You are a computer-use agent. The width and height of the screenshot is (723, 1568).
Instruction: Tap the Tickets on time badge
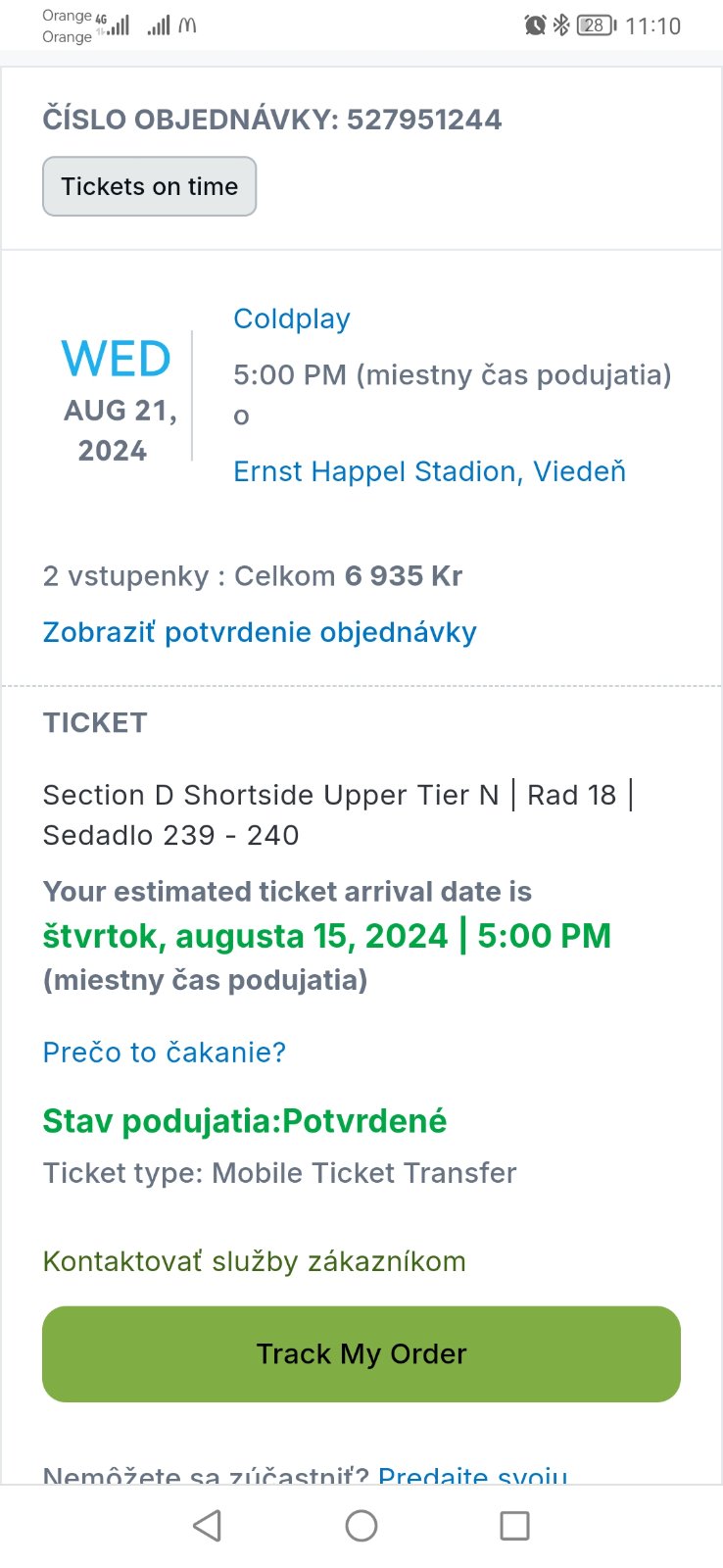[x=149, y=186]
